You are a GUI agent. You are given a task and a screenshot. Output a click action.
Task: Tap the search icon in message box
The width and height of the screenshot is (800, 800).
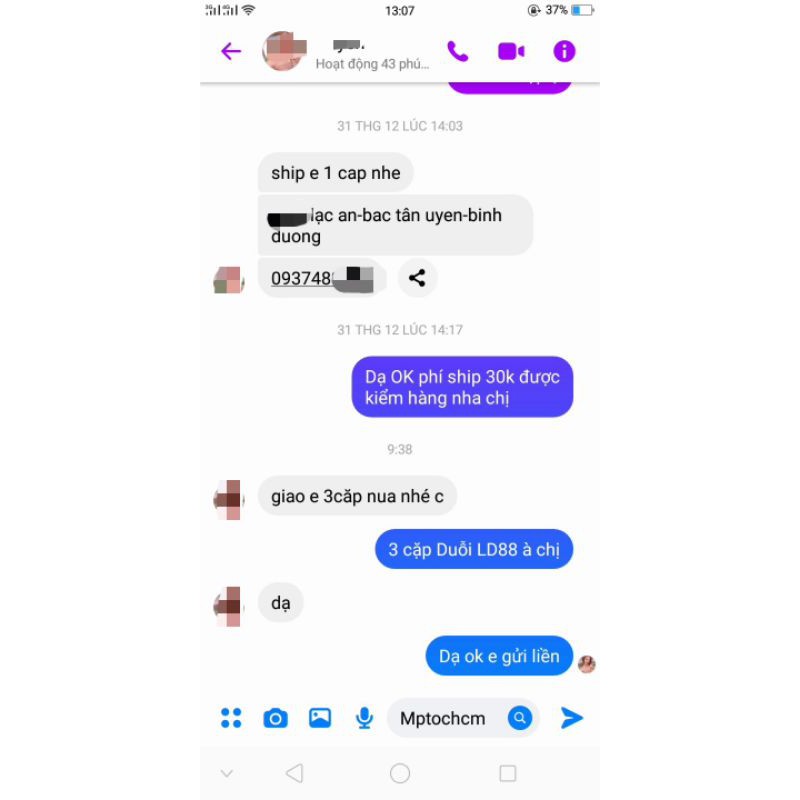click(x=519, y=718)
